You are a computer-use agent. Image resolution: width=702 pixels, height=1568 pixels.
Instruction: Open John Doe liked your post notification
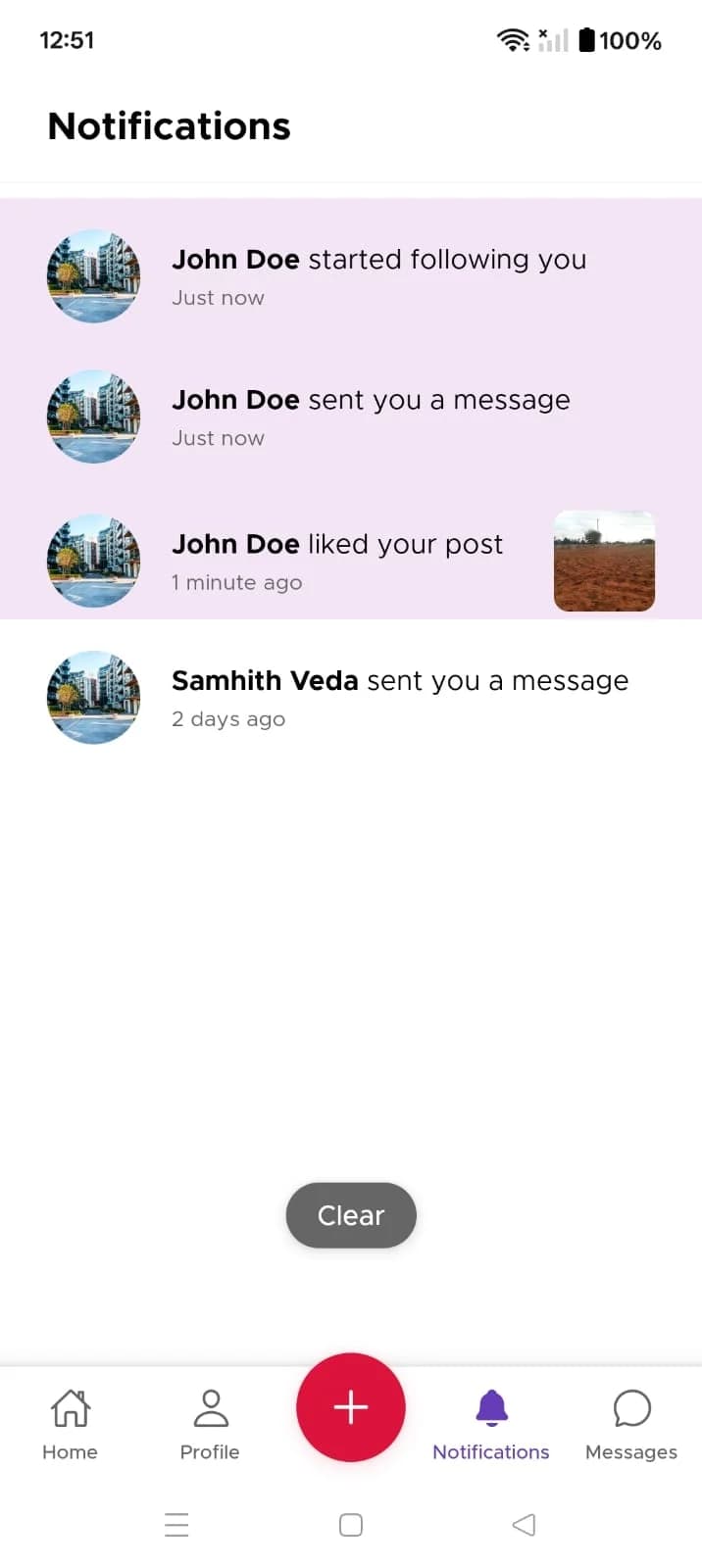pos(337,561)
